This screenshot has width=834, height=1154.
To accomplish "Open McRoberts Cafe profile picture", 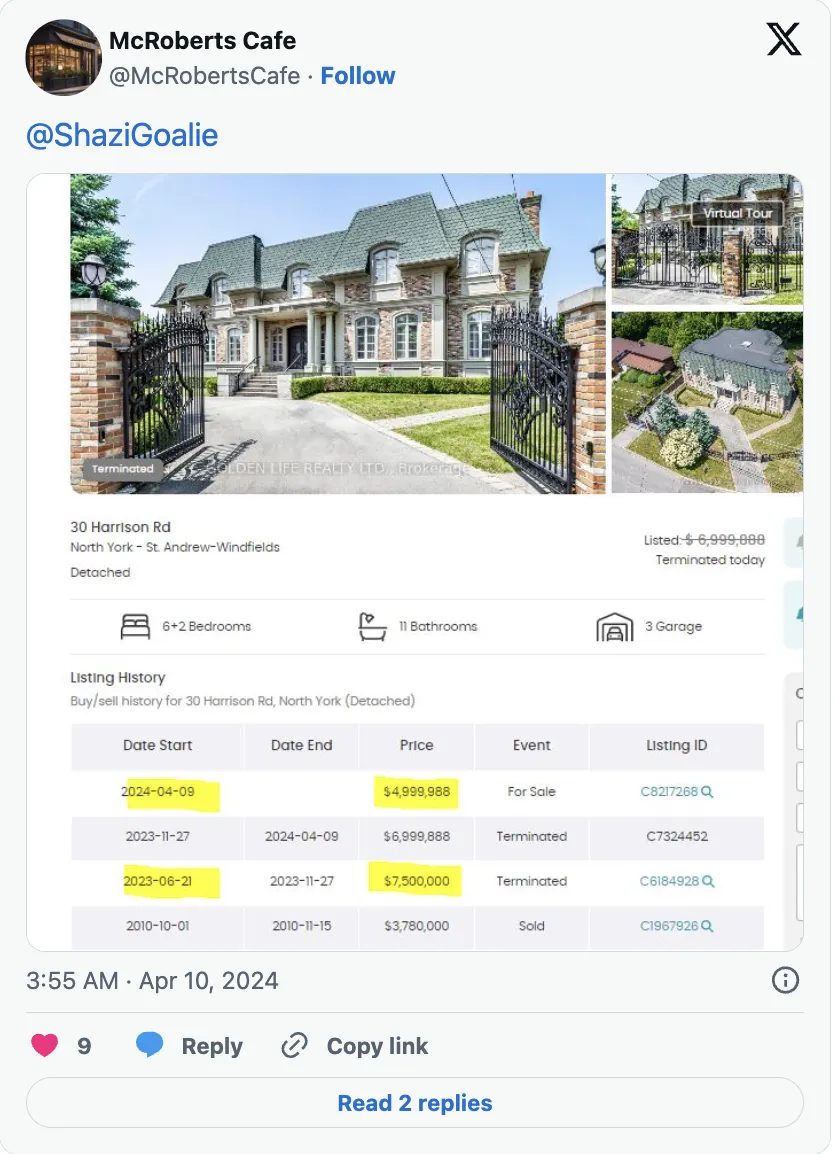I will click(63, 57).
